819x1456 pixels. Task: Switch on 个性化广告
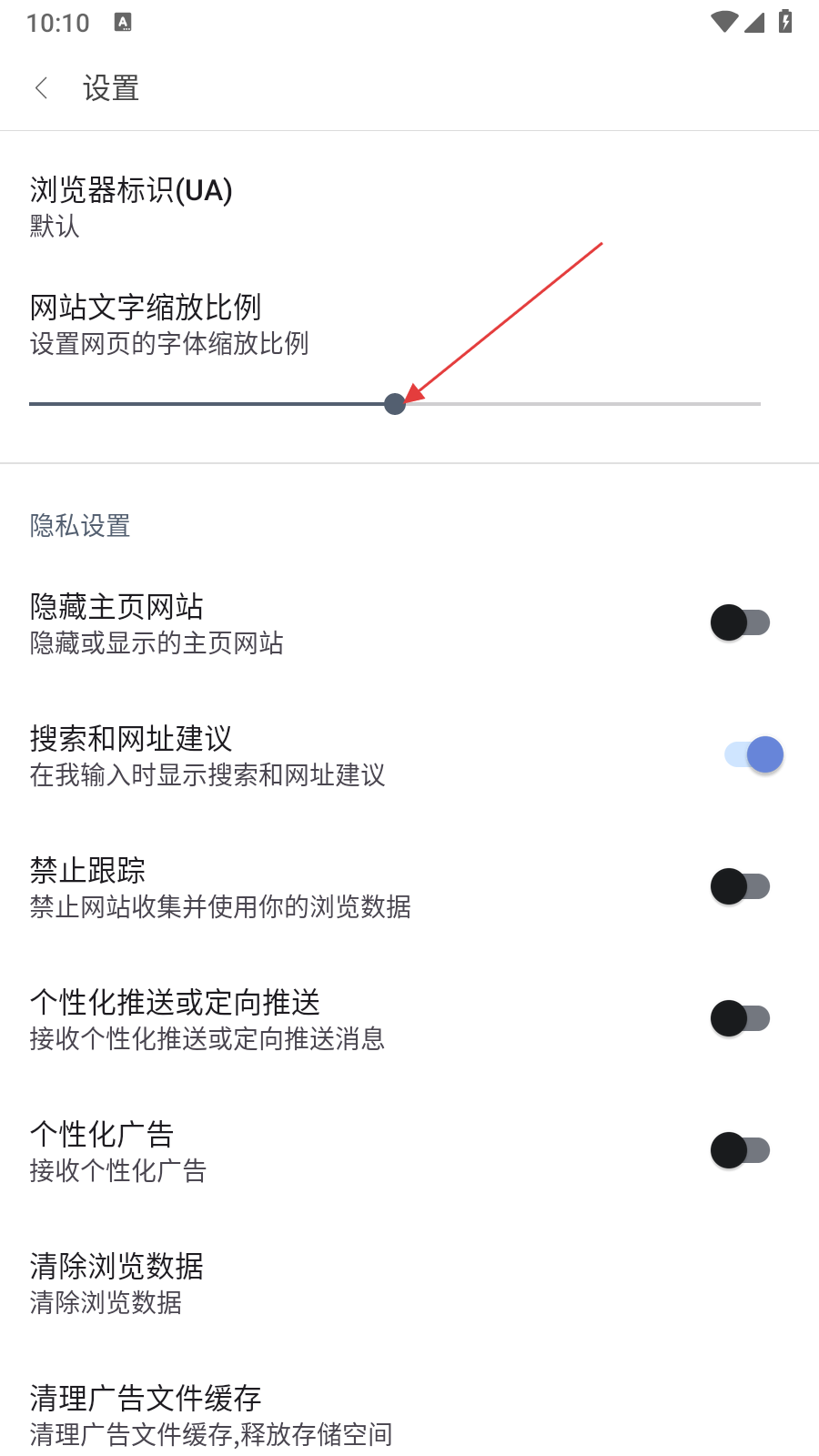(740, 1150)
